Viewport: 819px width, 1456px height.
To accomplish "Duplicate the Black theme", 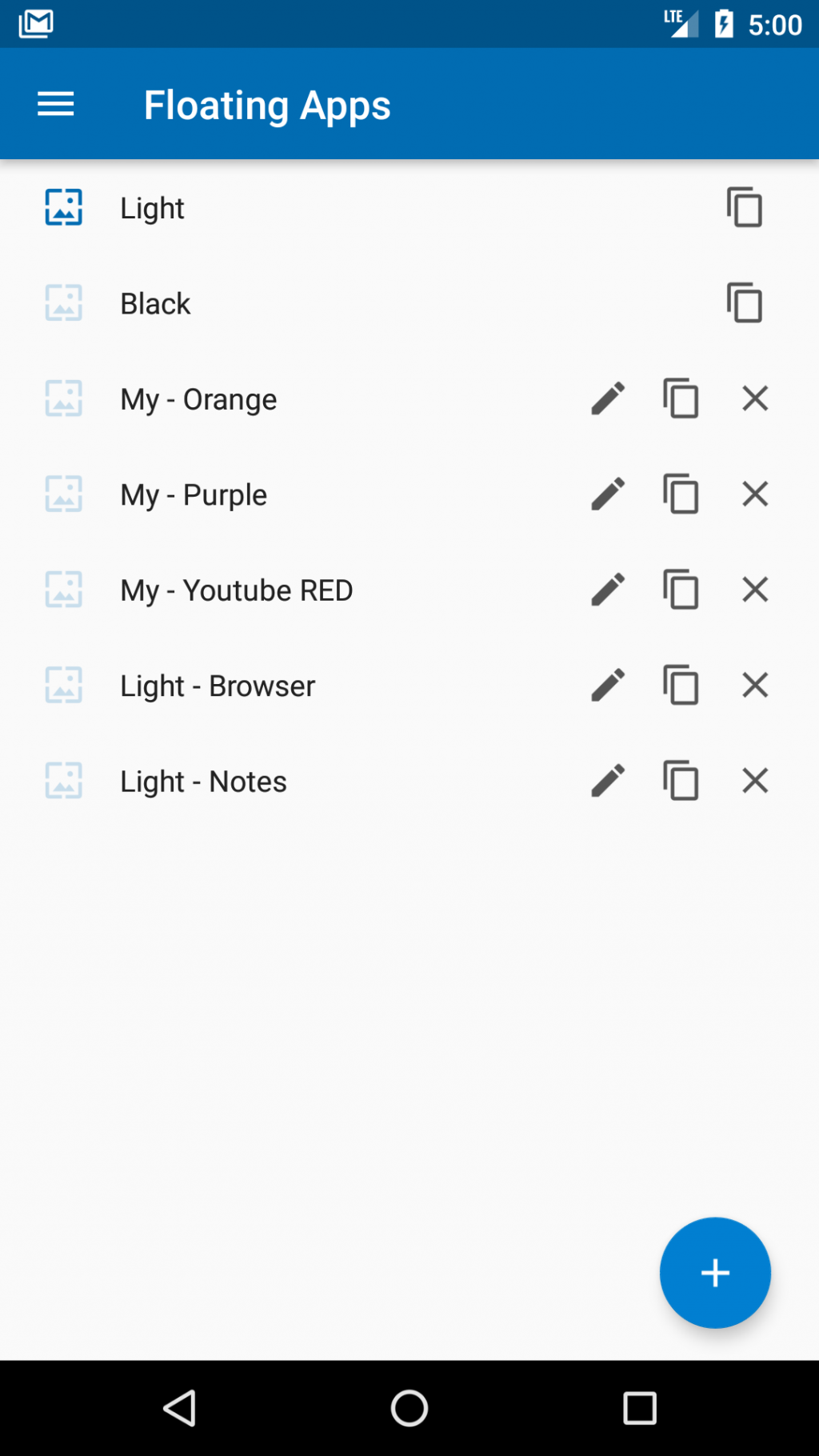I will click(x=744, y=303).
